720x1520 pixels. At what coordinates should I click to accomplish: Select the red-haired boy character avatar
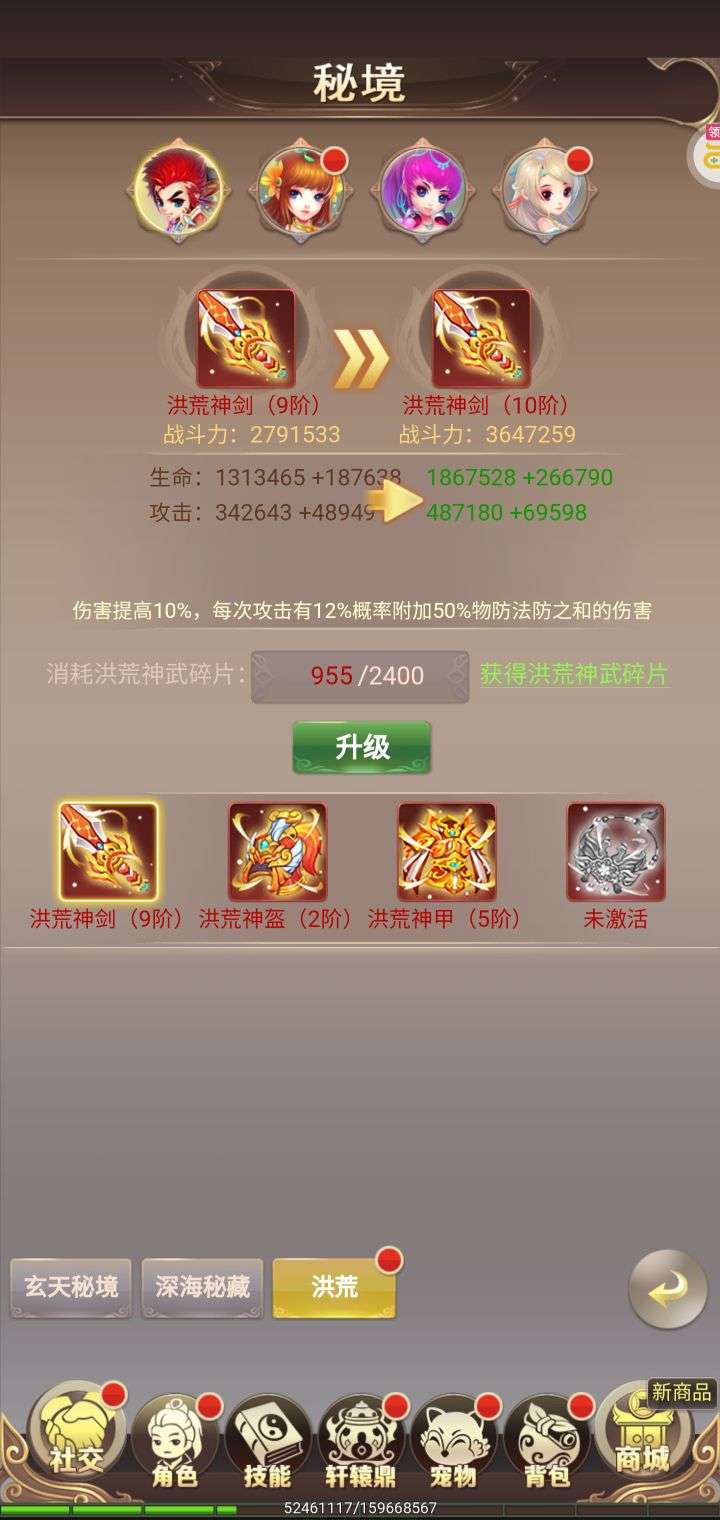tap(180, 190)
